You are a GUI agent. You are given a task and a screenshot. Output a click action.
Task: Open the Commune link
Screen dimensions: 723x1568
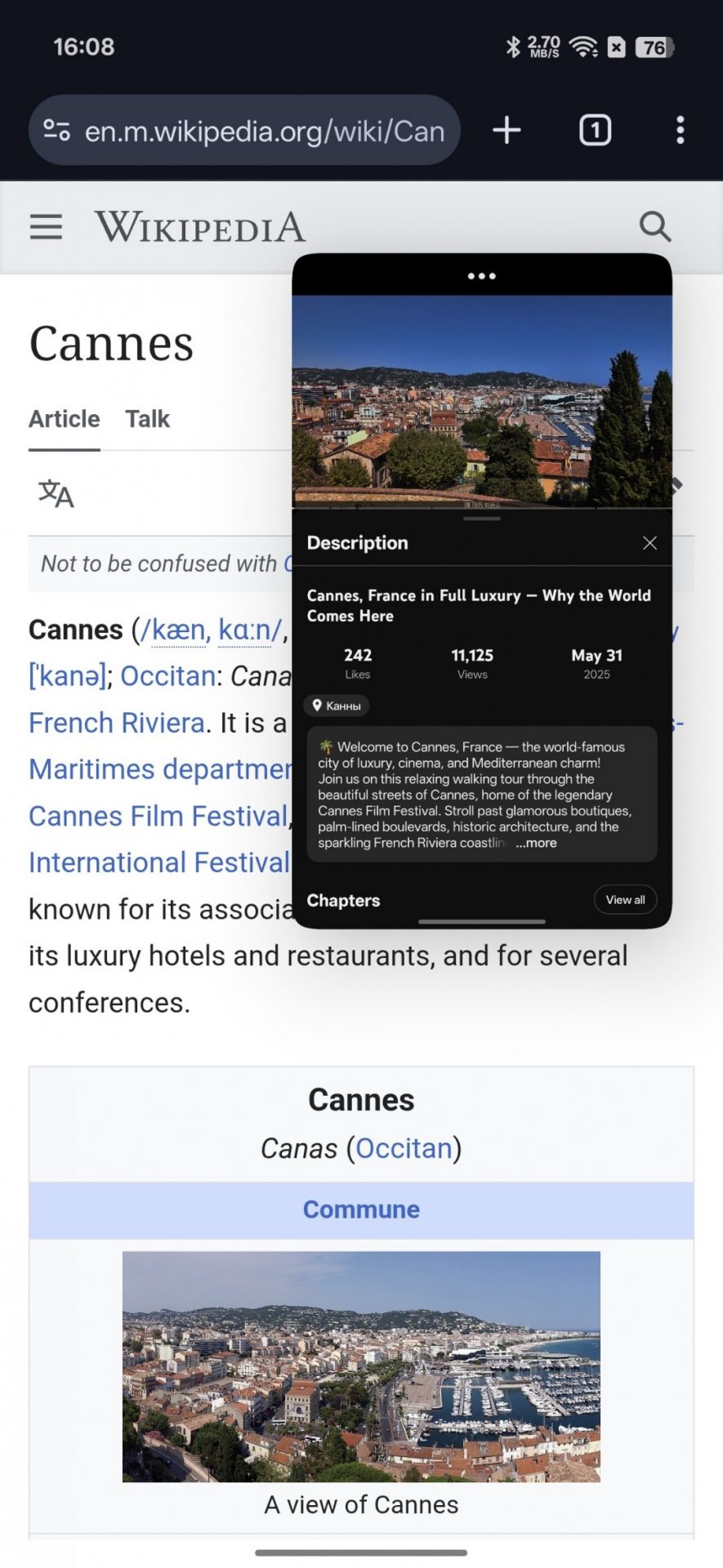[x=361, y=1209]
